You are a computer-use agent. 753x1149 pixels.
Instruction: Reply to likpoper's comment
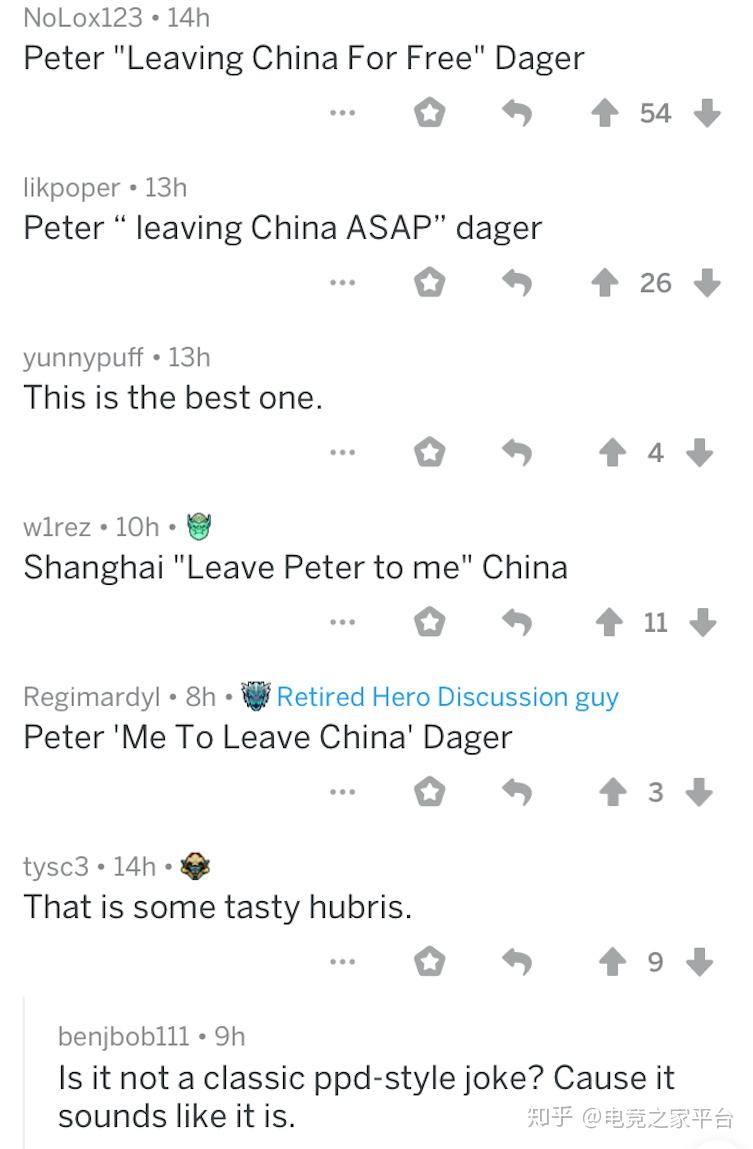pyautogui.click(x=516, y=284)
